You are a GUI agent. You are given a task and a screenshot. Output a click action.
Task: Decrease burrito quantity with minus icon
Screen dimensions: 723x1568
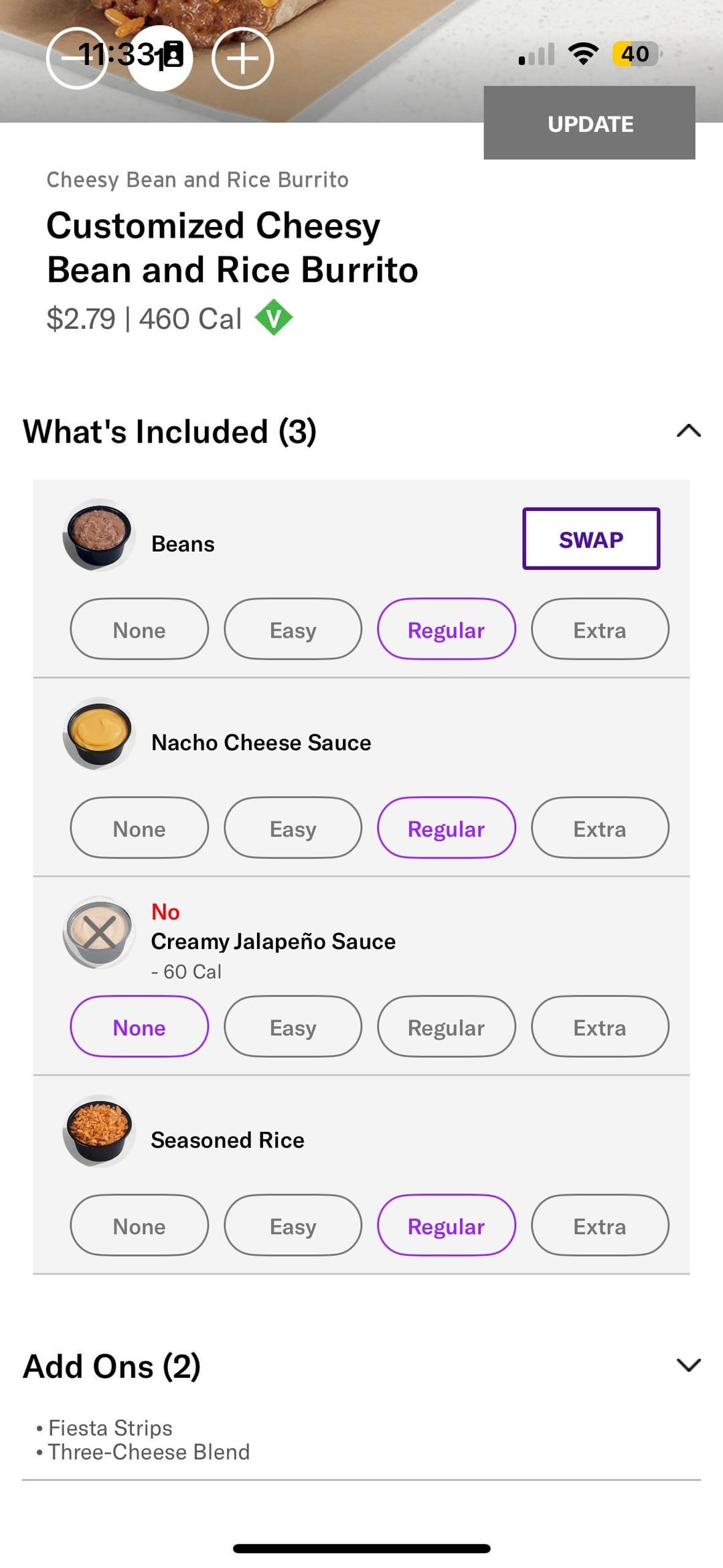pyautogui.click(x=76, y=59)
